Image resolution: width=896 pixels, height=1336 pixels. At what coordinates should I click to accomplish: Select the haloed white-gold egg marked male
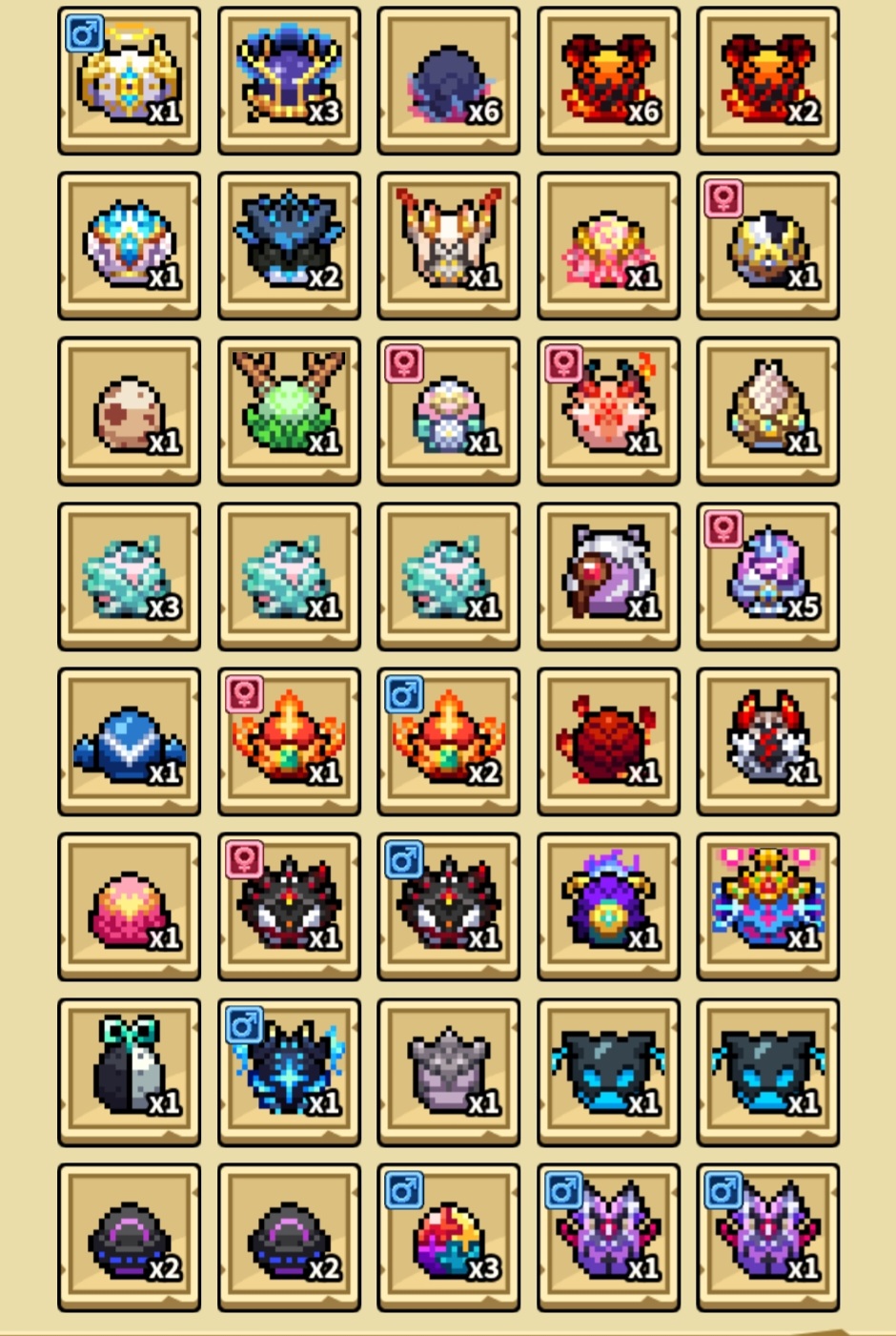click(129, 79)
